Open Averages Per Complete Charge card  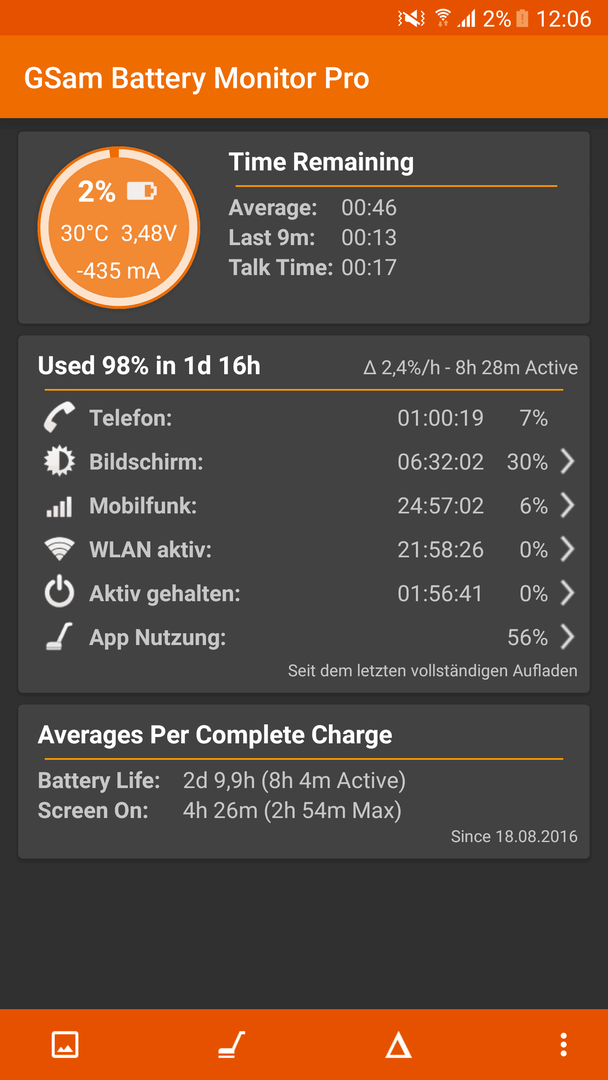coord(304,782)
